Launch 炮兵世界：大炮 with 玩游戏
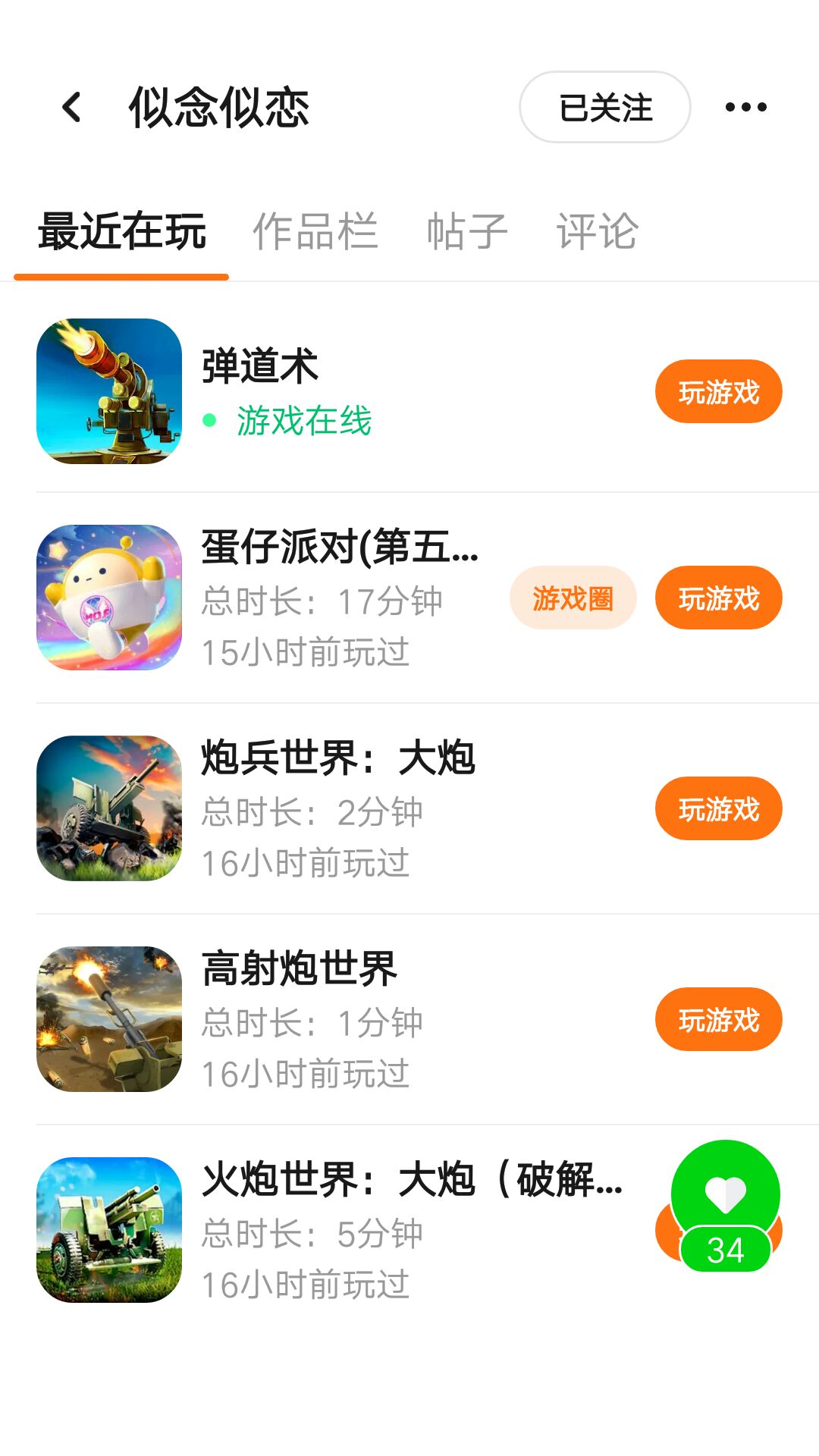Image resolution: width=819 pixels, height=1456 pixels. pos(718,809)
